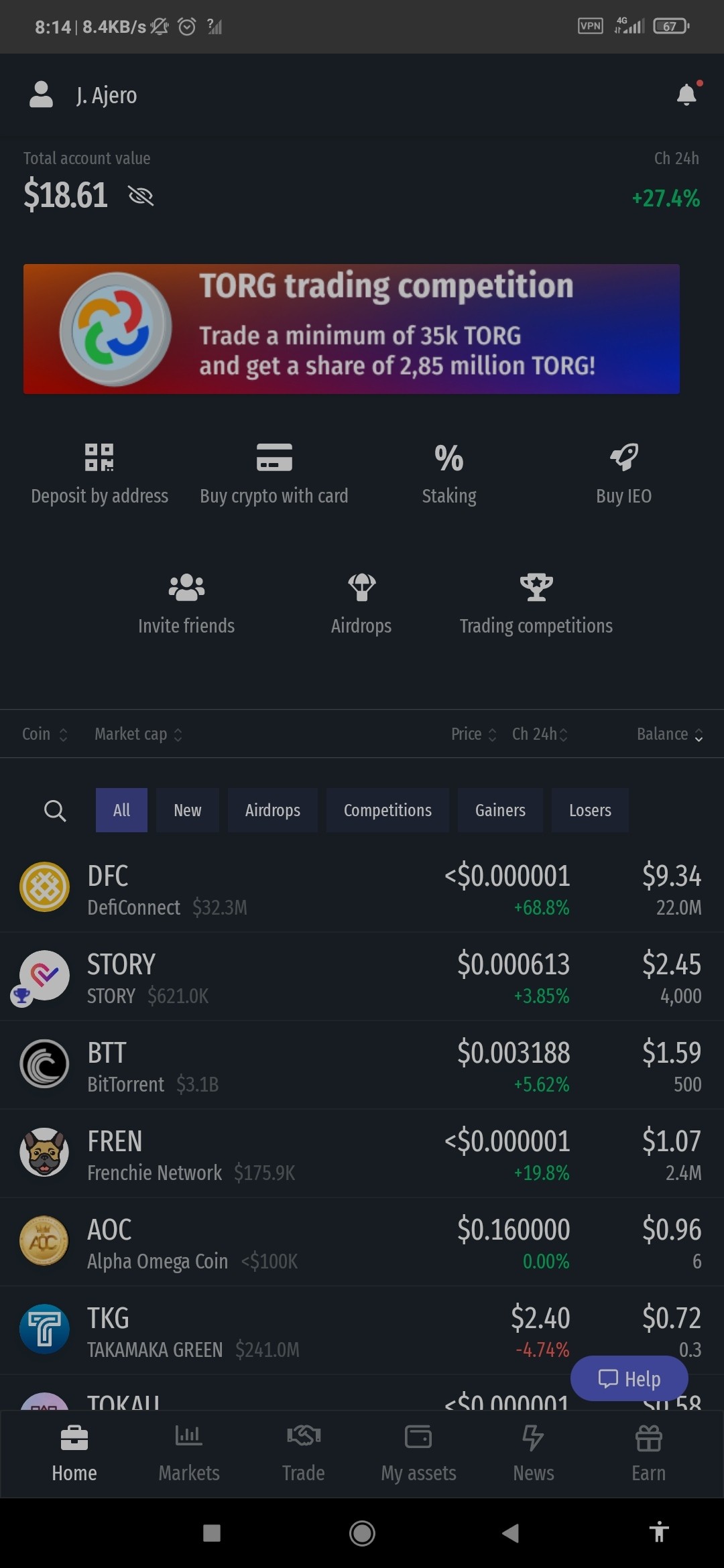Sort coins by Balance

click(x=670, y=734)
